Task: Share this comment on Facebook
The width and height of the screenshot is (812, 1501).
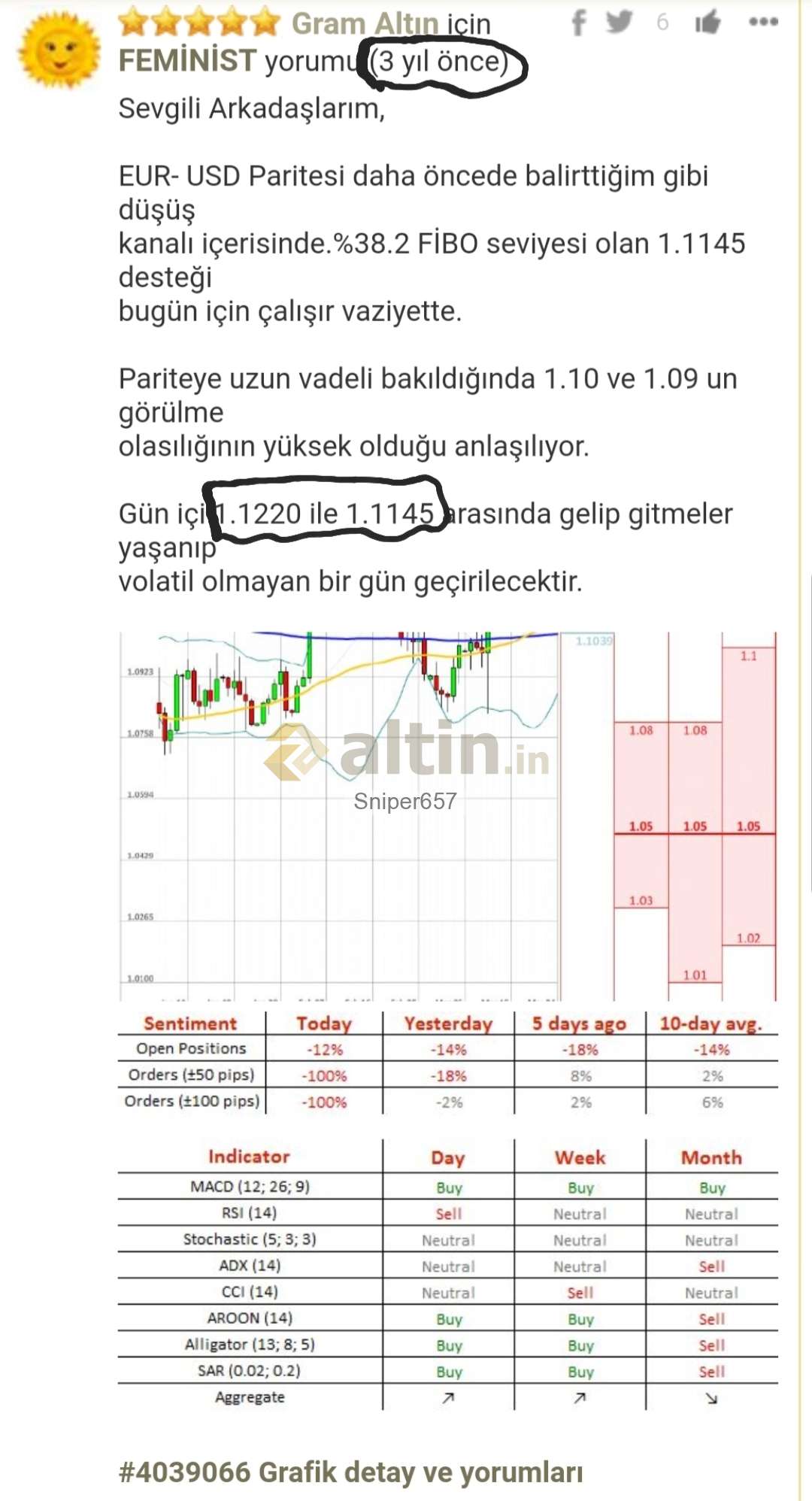Action: [578, 22]
